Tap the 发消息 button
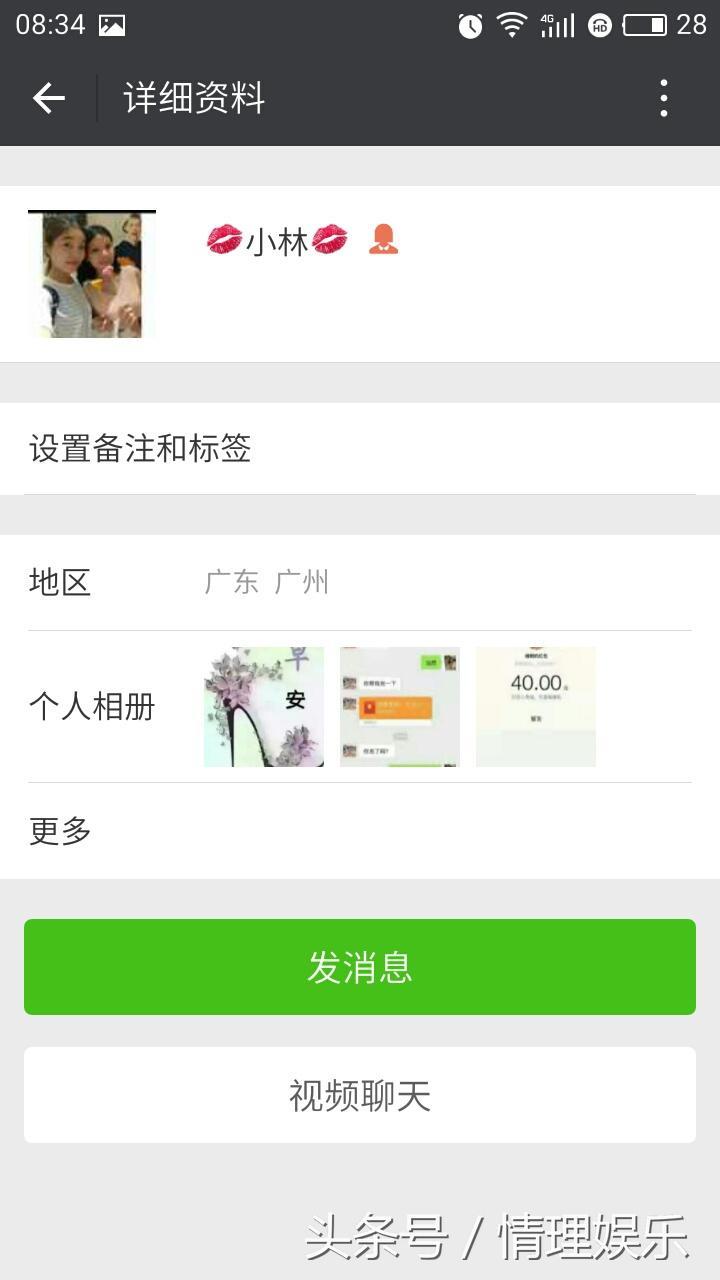This screenshot has width=720, height=1280. pyautogui.click(x=360, y=967)
